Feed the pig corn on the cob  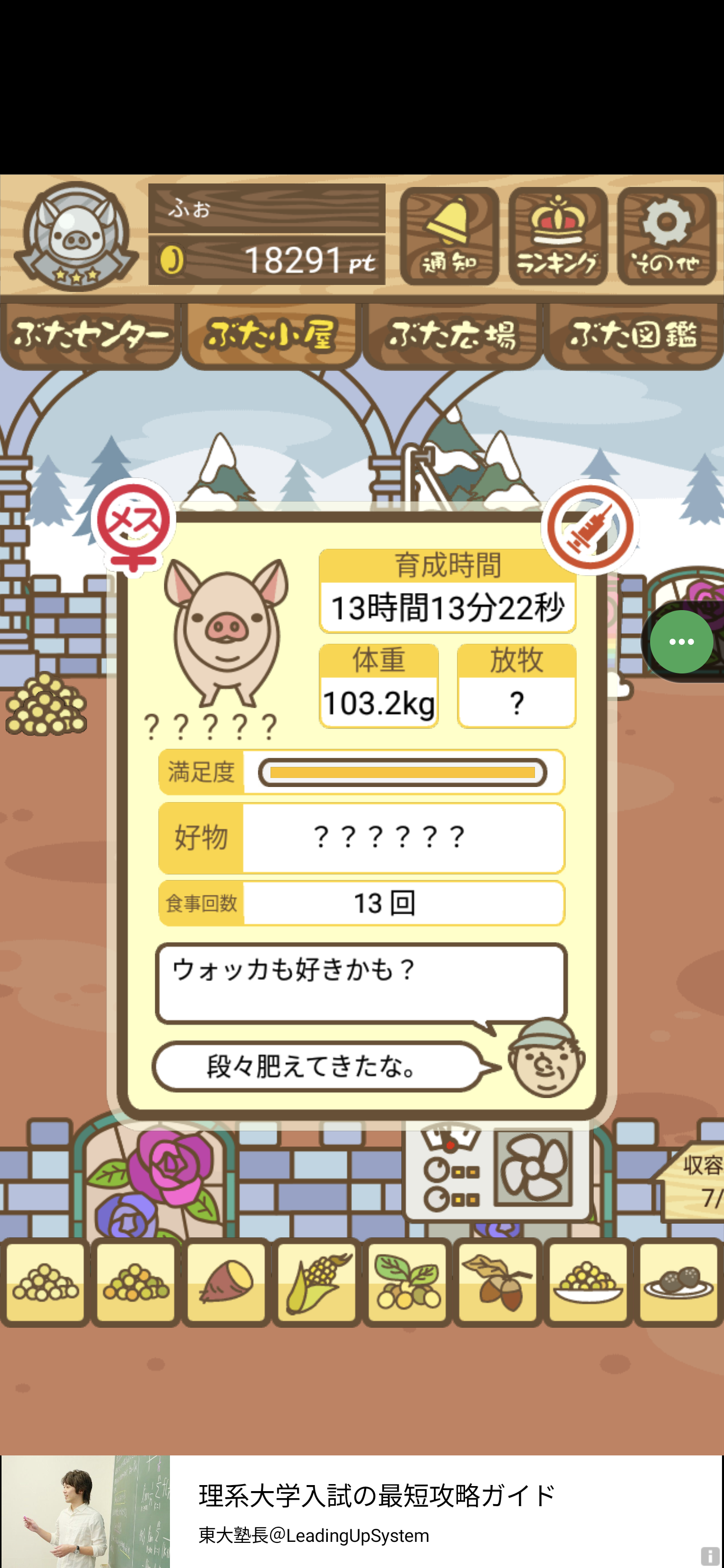[317, 1282]
